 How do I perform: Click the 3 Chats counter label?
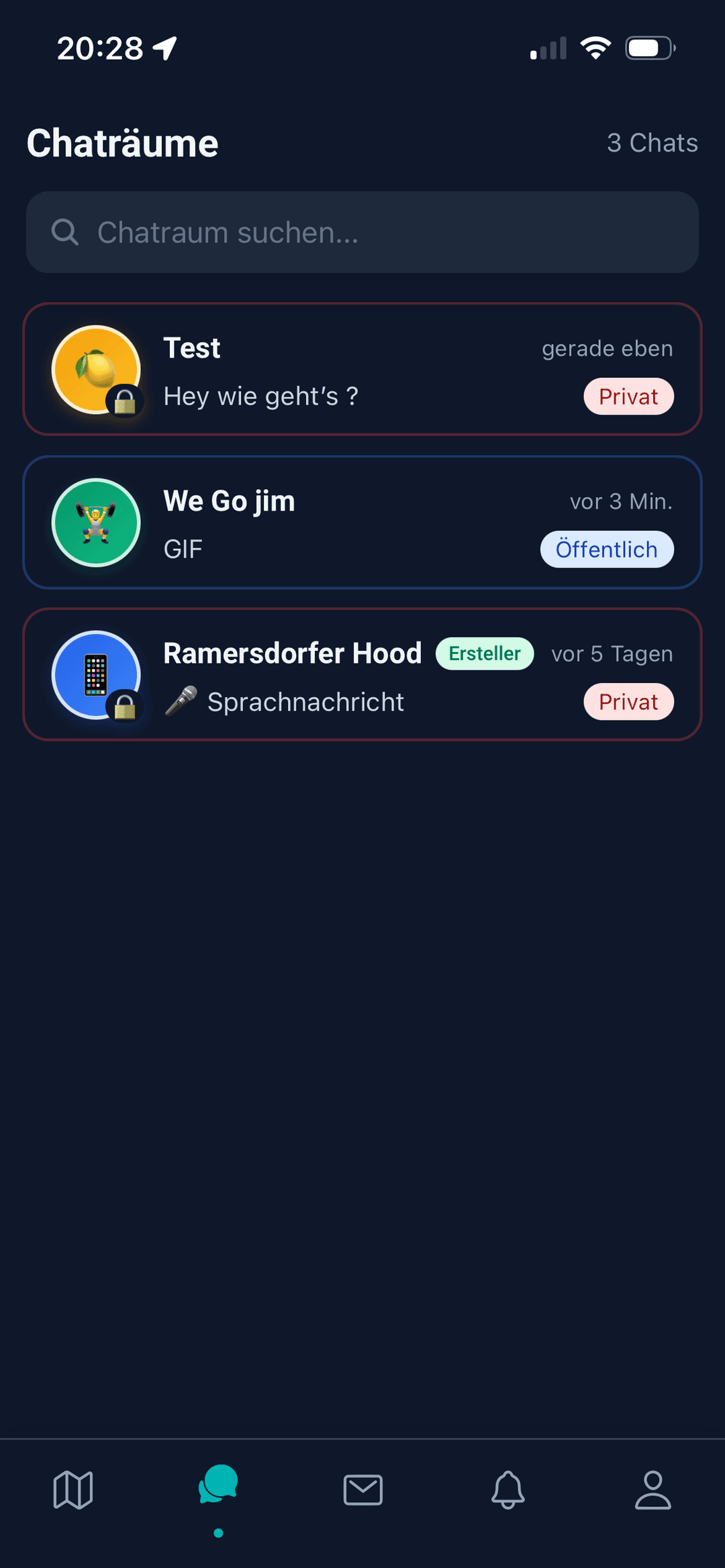point(652,143)
